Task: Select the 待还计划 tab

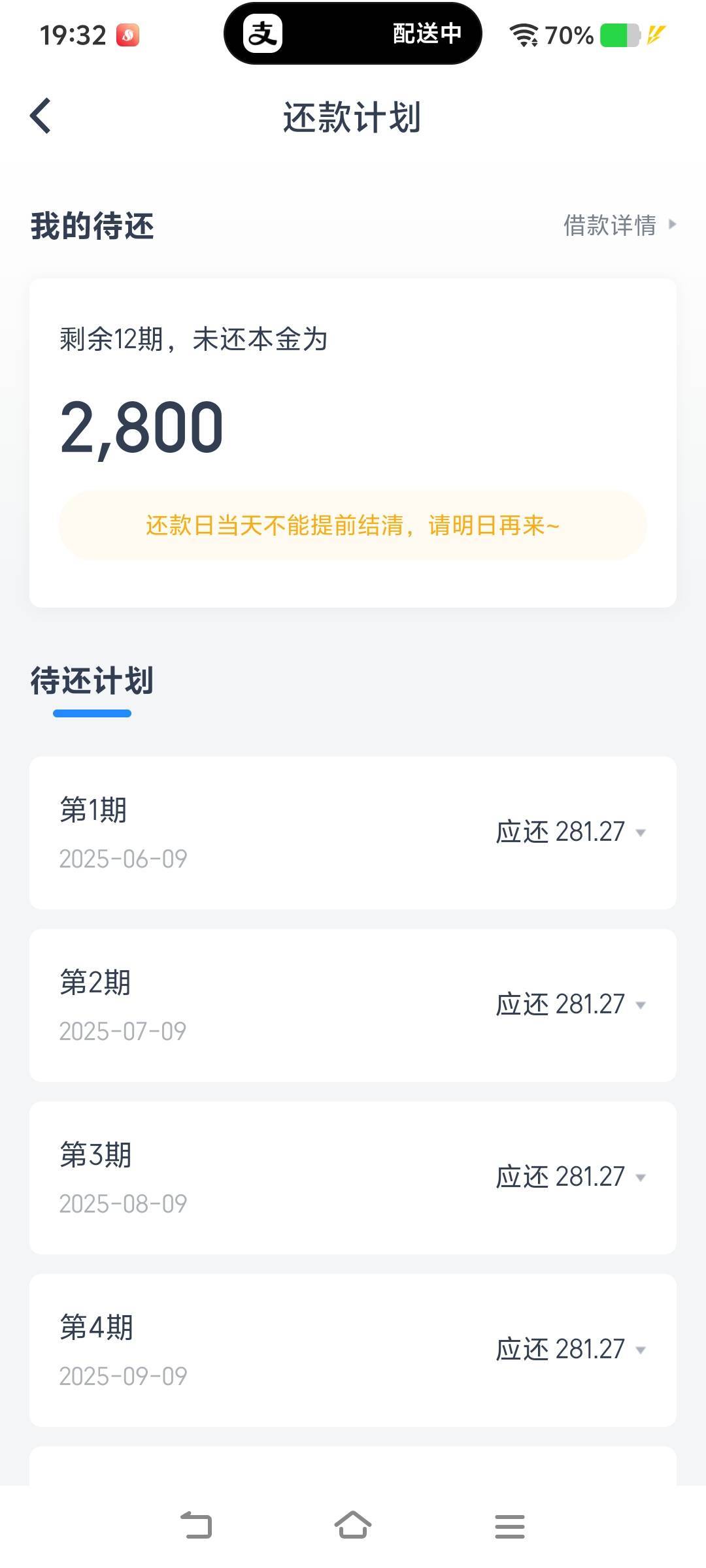Action: click(92, 681)
